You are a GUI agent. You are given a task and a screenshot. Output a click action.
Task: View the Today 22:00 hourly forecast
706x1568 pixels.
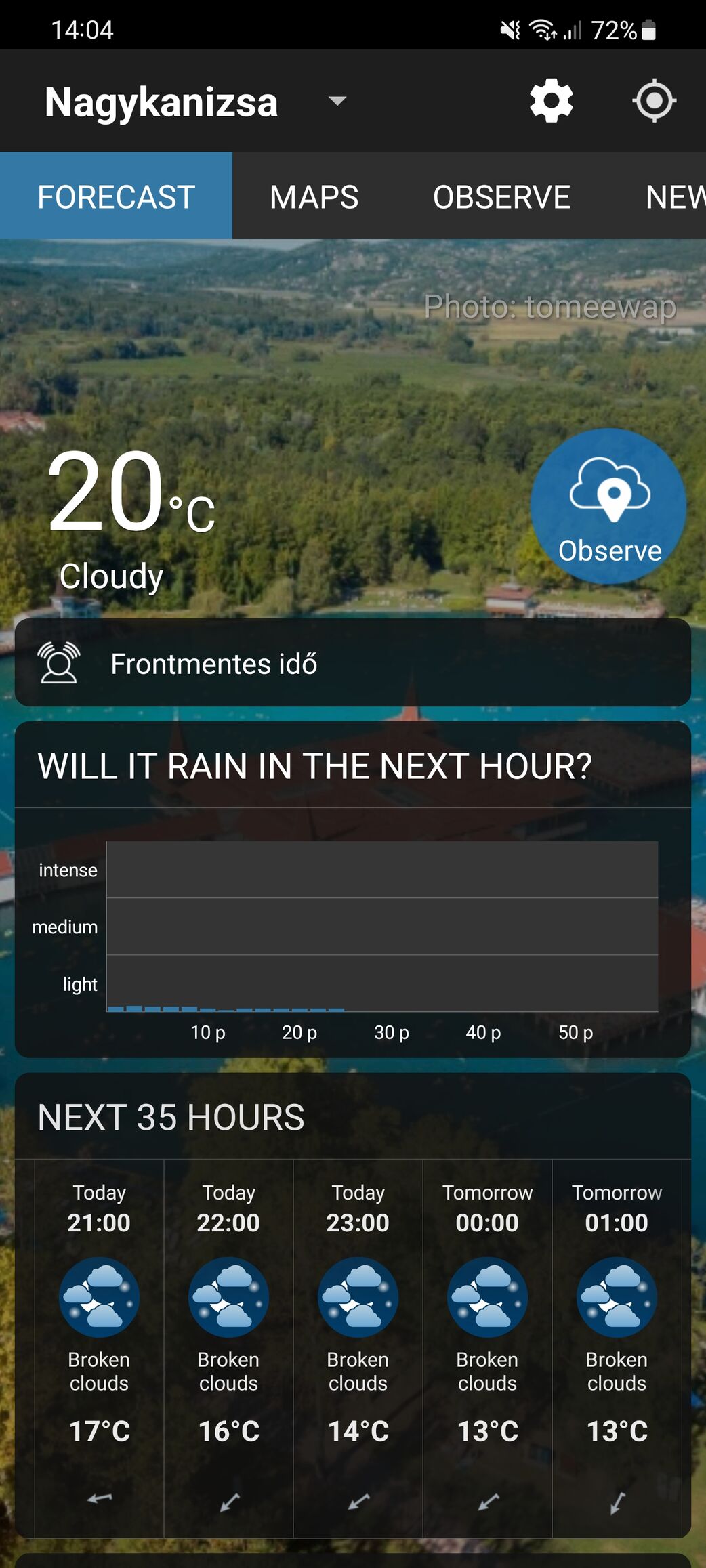coord(229,1347)
